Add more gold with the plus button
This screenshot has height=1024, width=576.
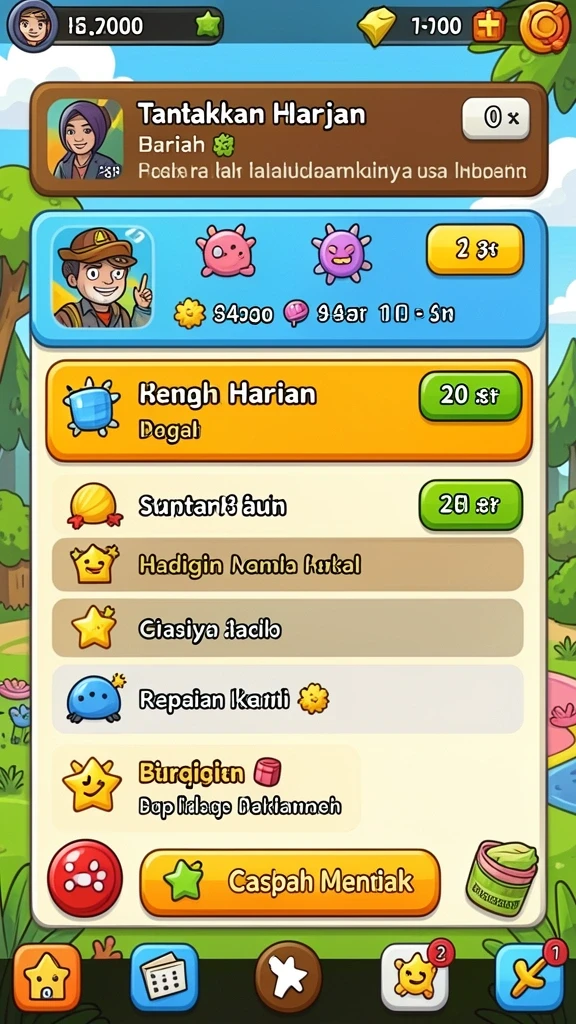pyautogui.click(x=489, y=26)
